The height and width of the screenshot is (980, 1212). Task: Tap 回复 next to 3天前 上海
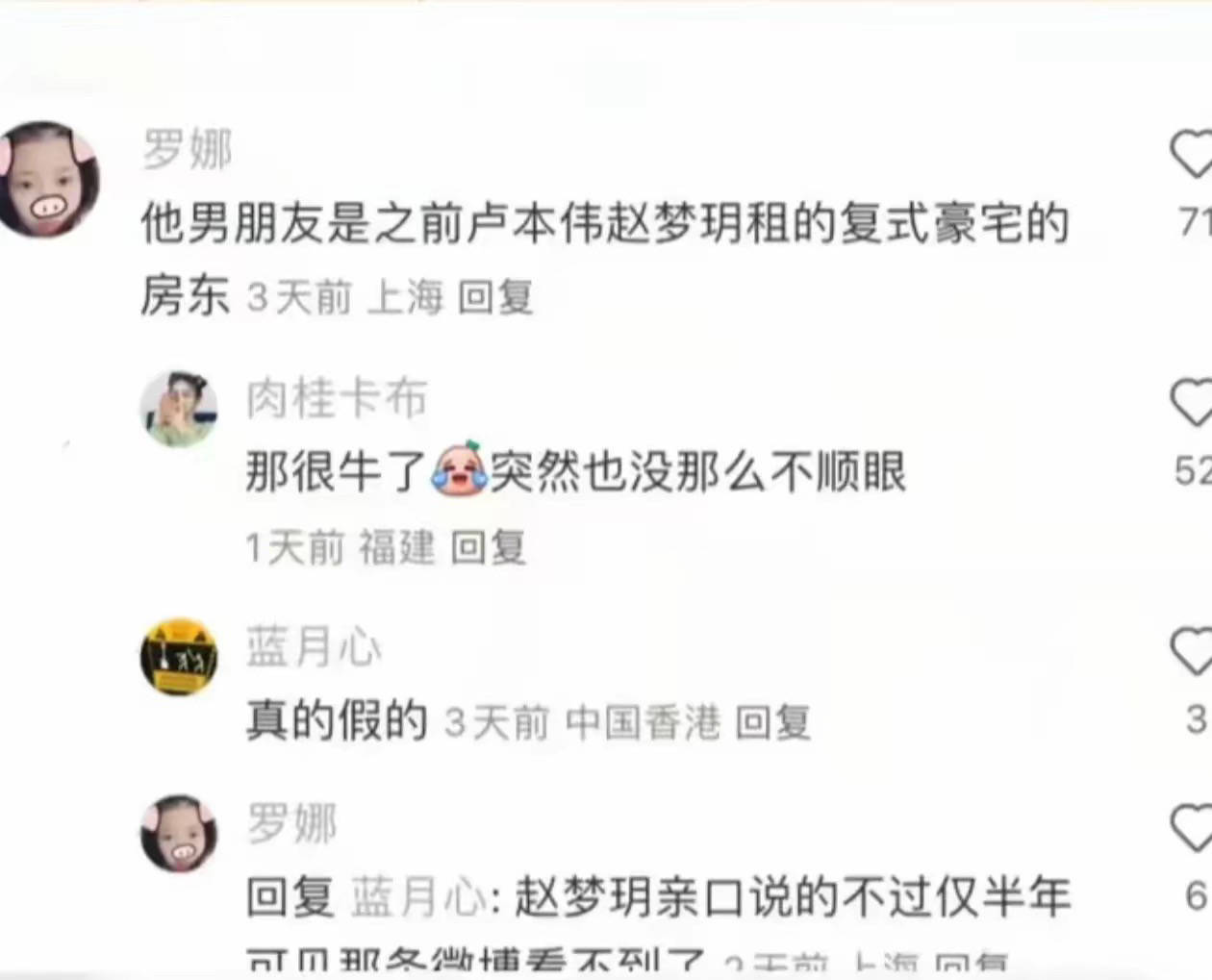click(495, 297)
